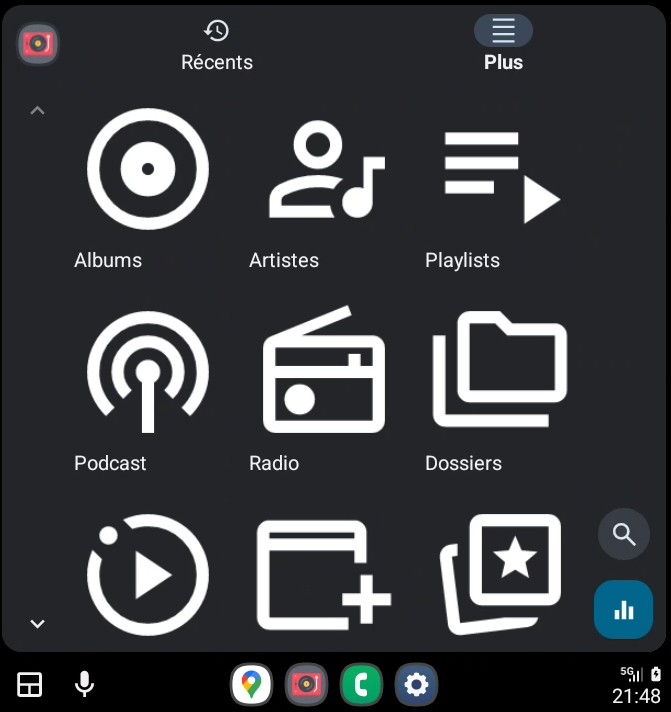
Task: Switch to the Récents tab
Action: (x=217, y=46)
